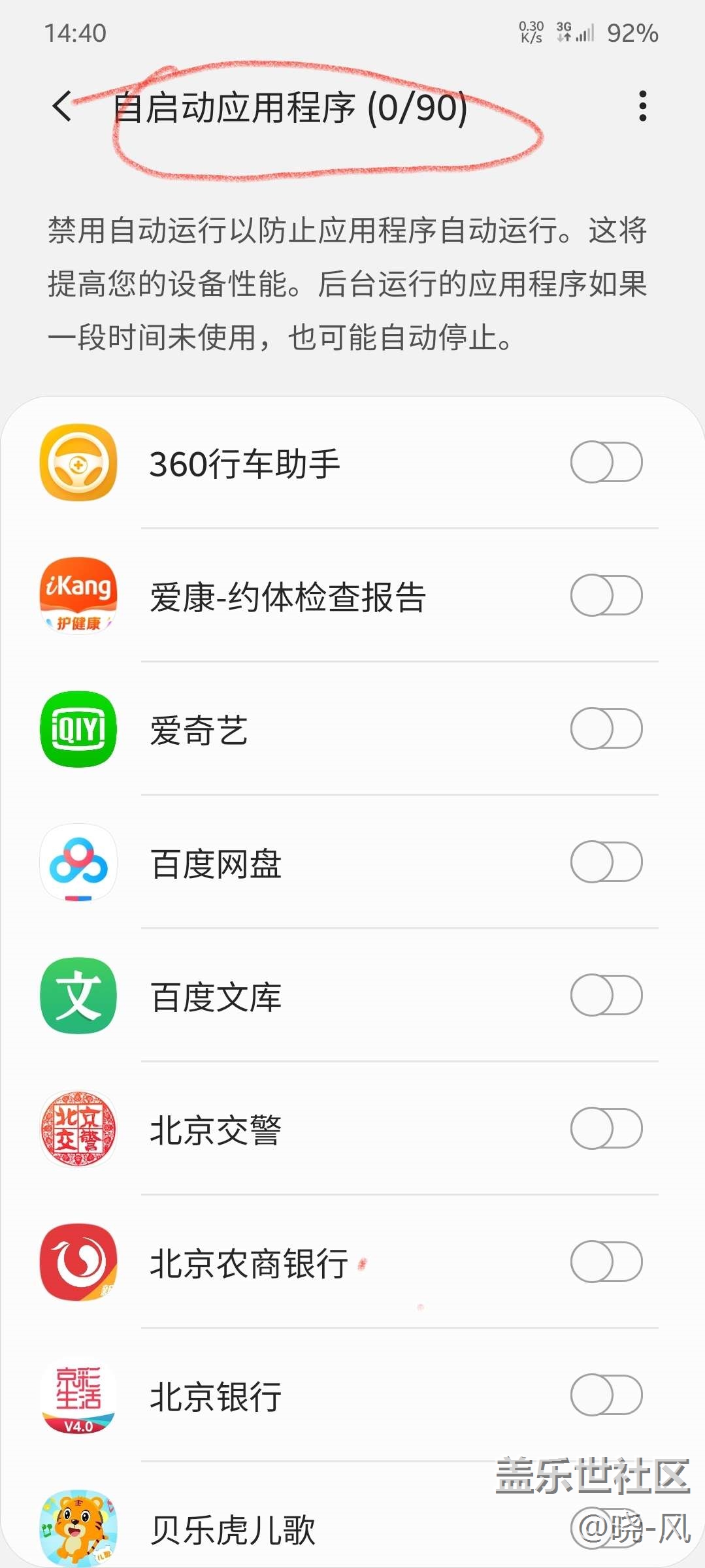Turn on 北京农商银行 auto-start
Screen dimensions: 705x1568
pos(606,1262)
